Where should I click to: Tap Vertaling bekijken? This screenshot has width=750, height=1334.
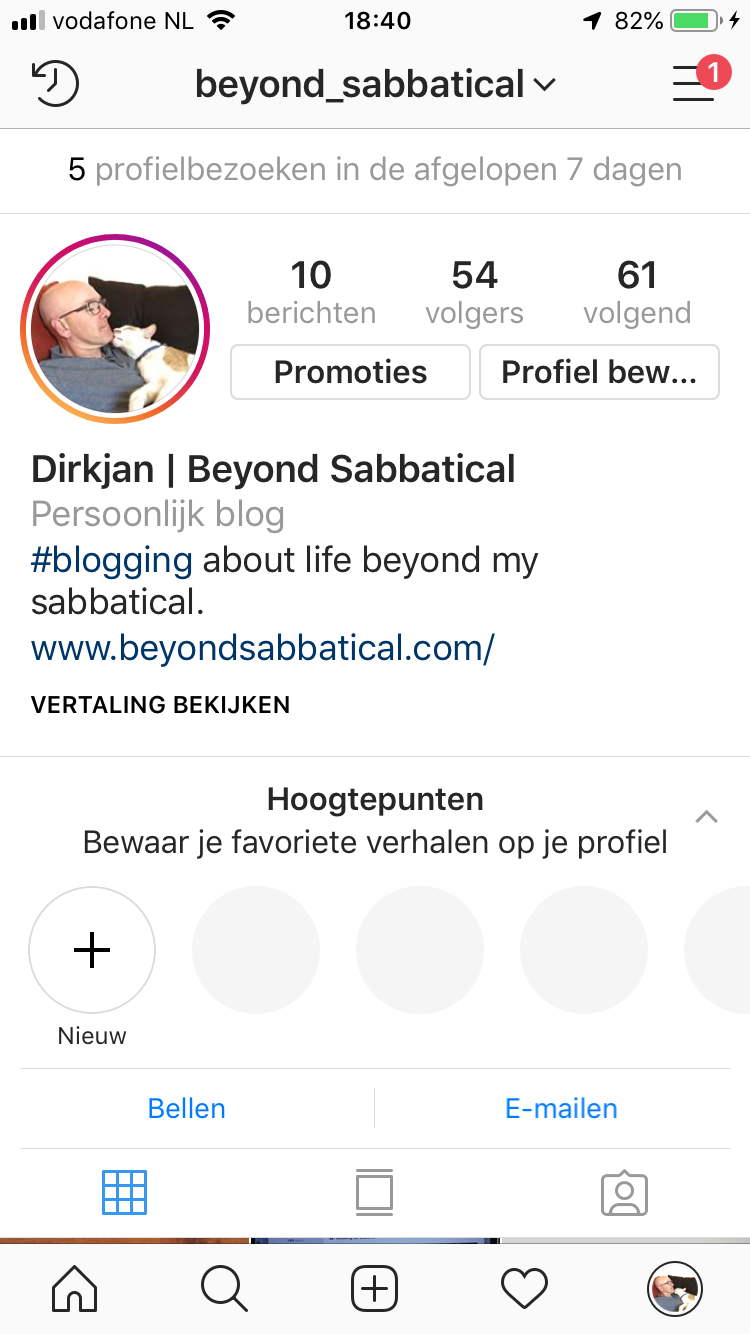(x=161, y=705)
